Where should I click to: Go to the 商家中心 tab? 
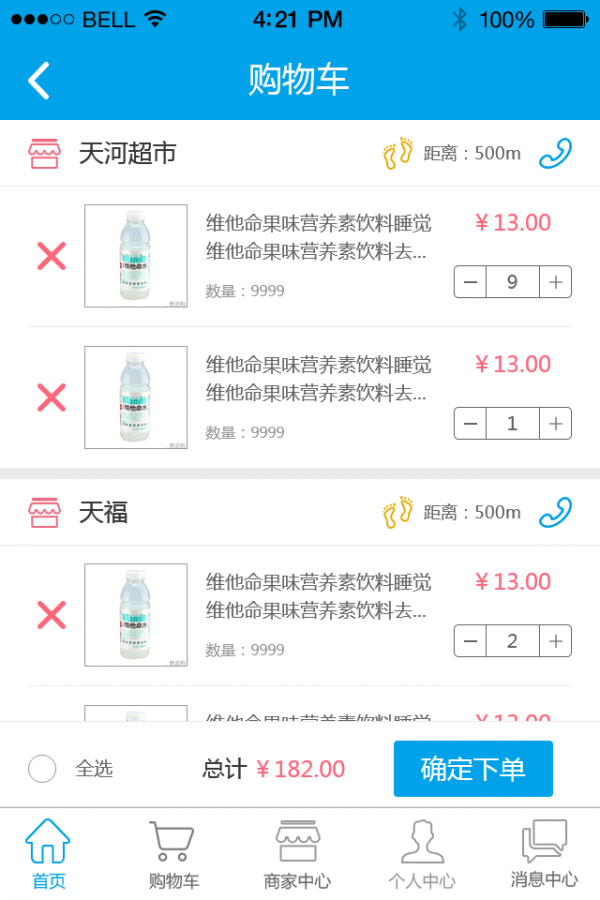(x=297, y=855)
